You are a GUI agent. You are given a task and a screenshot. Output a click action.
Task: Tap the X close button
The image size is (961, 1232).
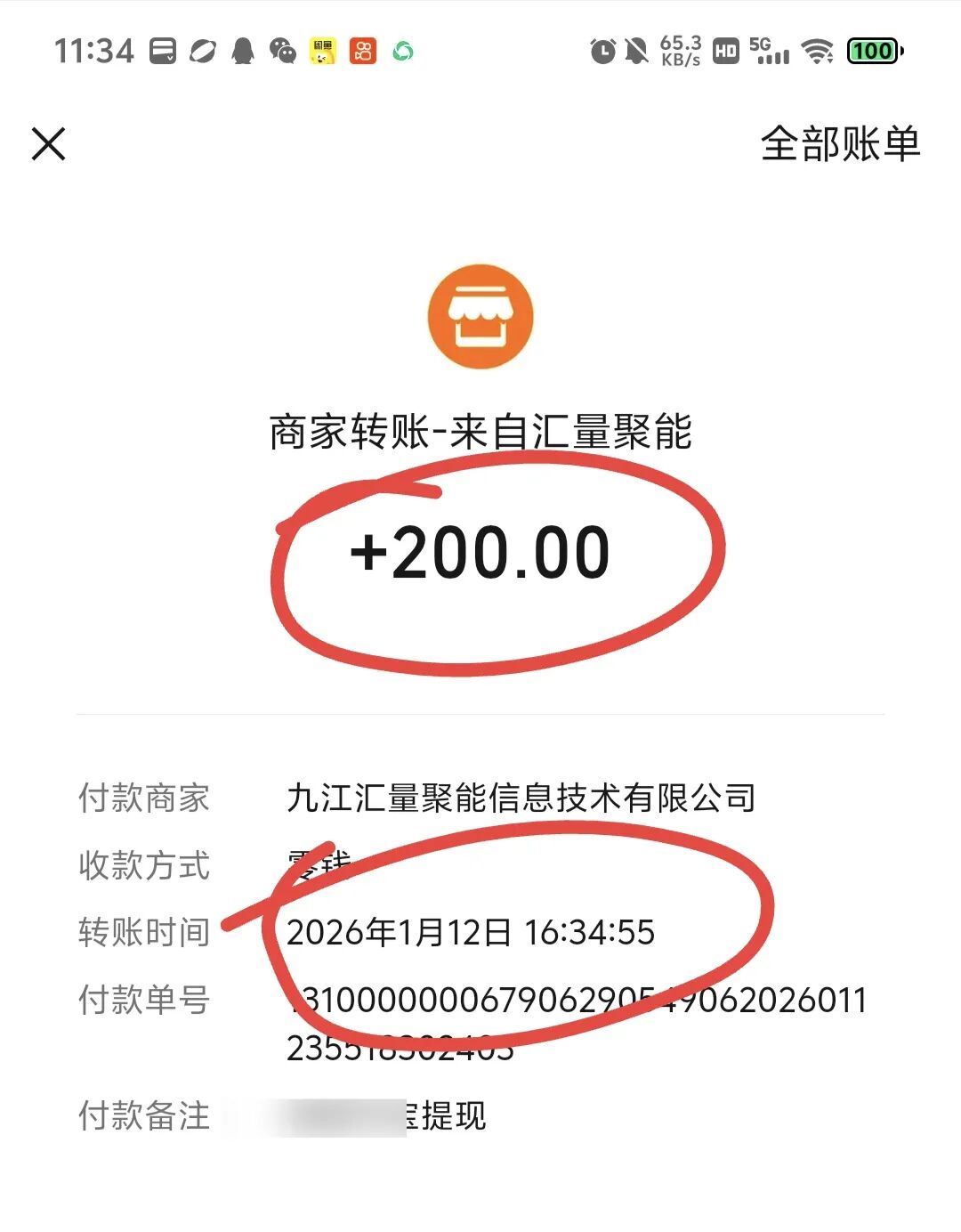(49, 143)
